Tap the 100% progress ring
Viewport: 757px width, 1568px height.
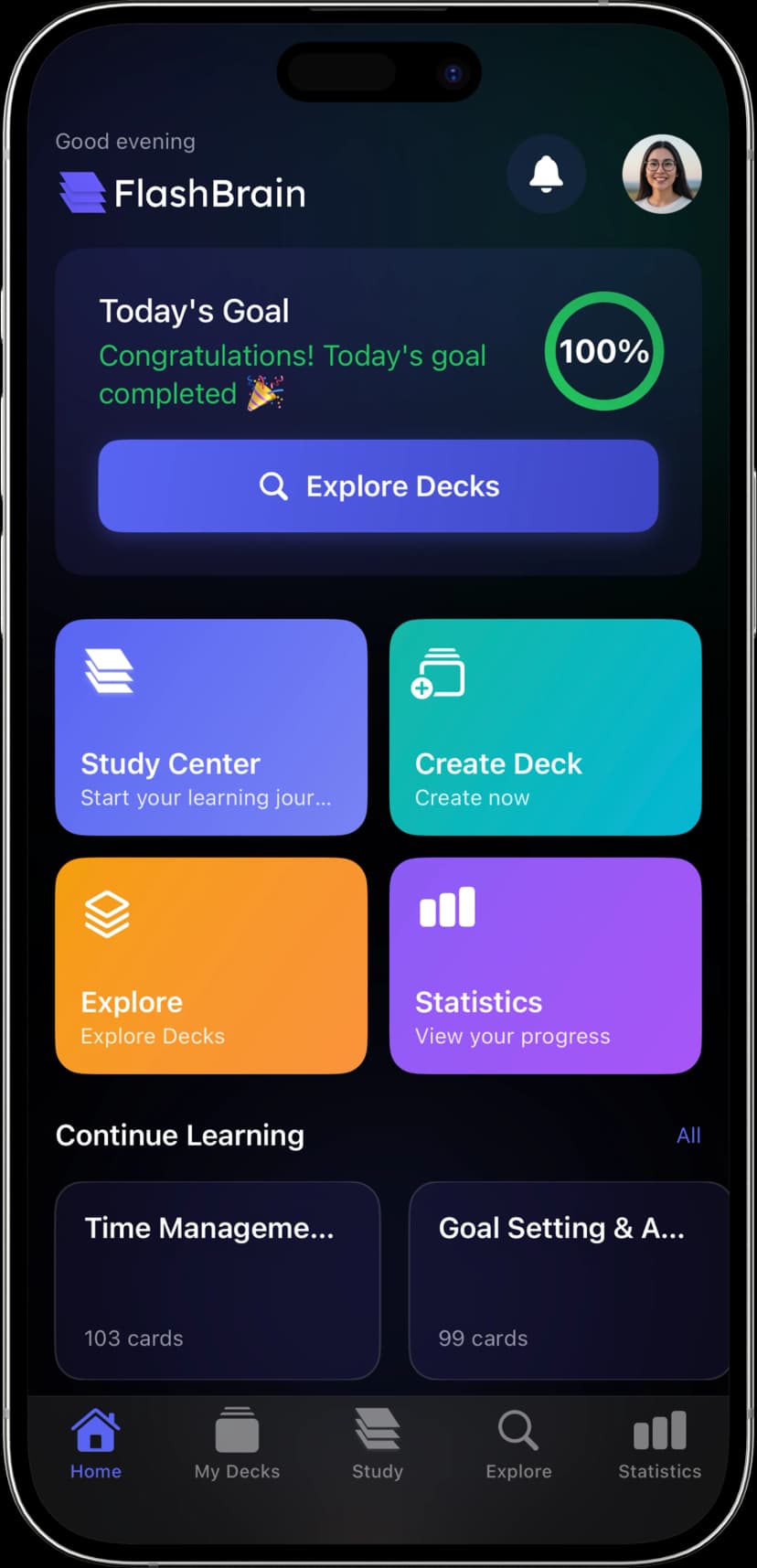(x=603, y=351)
